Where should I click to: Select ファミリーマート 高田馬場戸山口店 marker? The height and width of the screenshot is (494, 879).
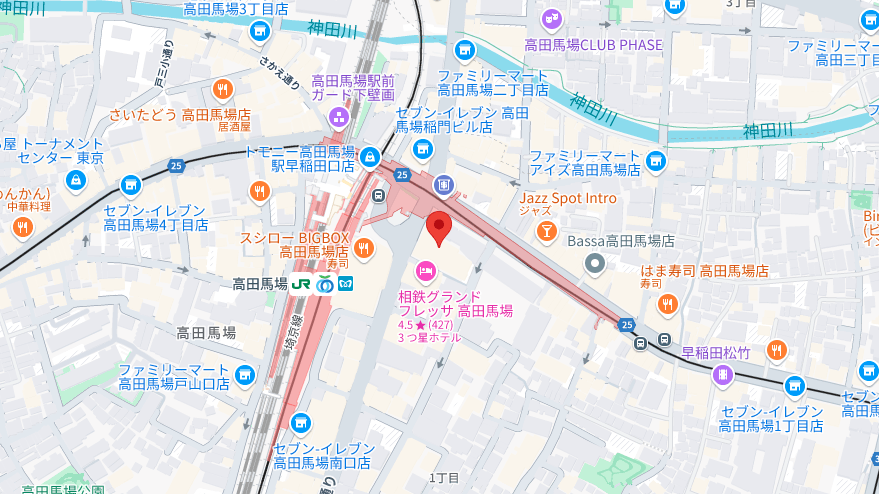245,376
